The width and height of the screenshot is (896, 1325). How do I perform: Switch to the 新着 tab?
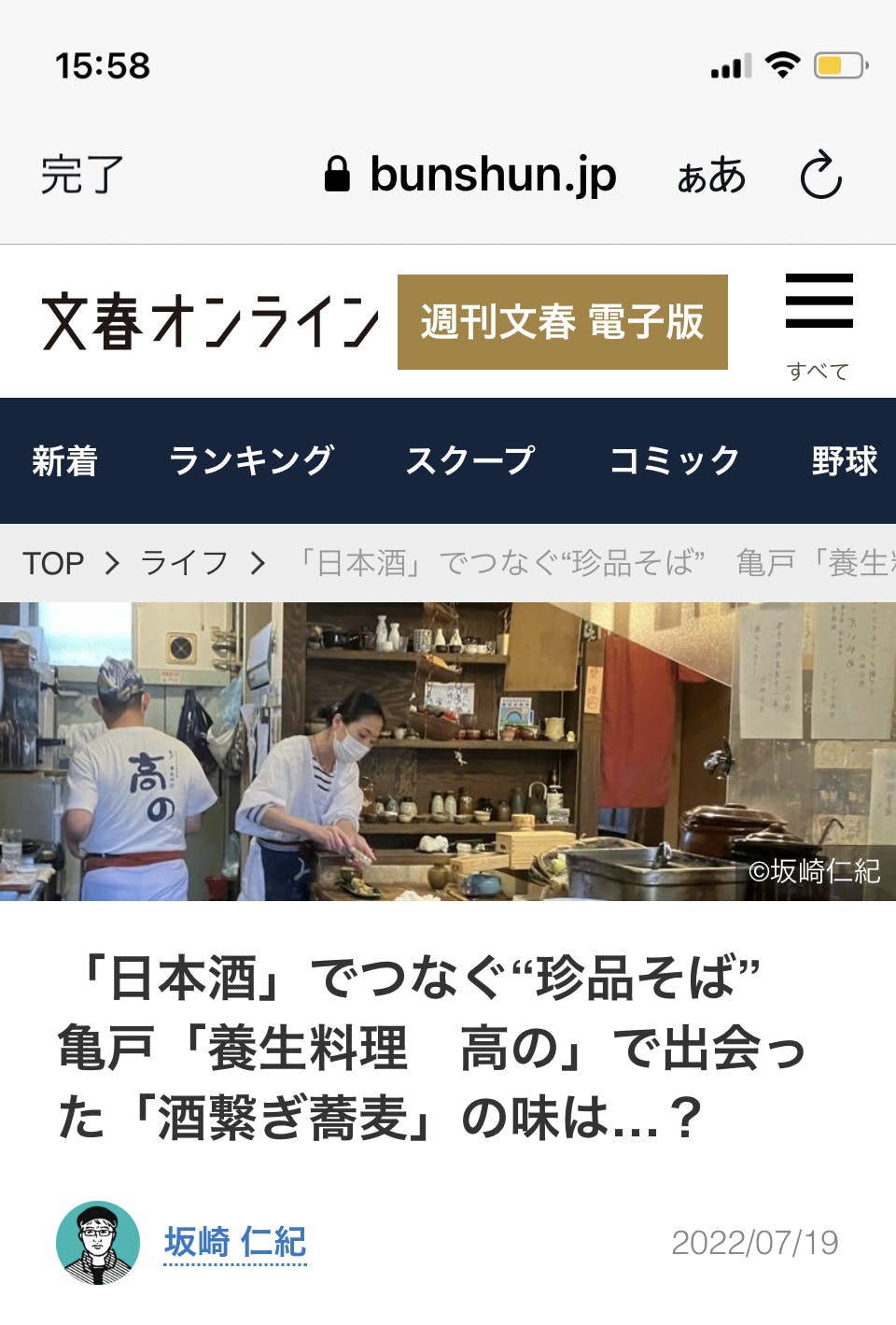click(x=64, y=460)
